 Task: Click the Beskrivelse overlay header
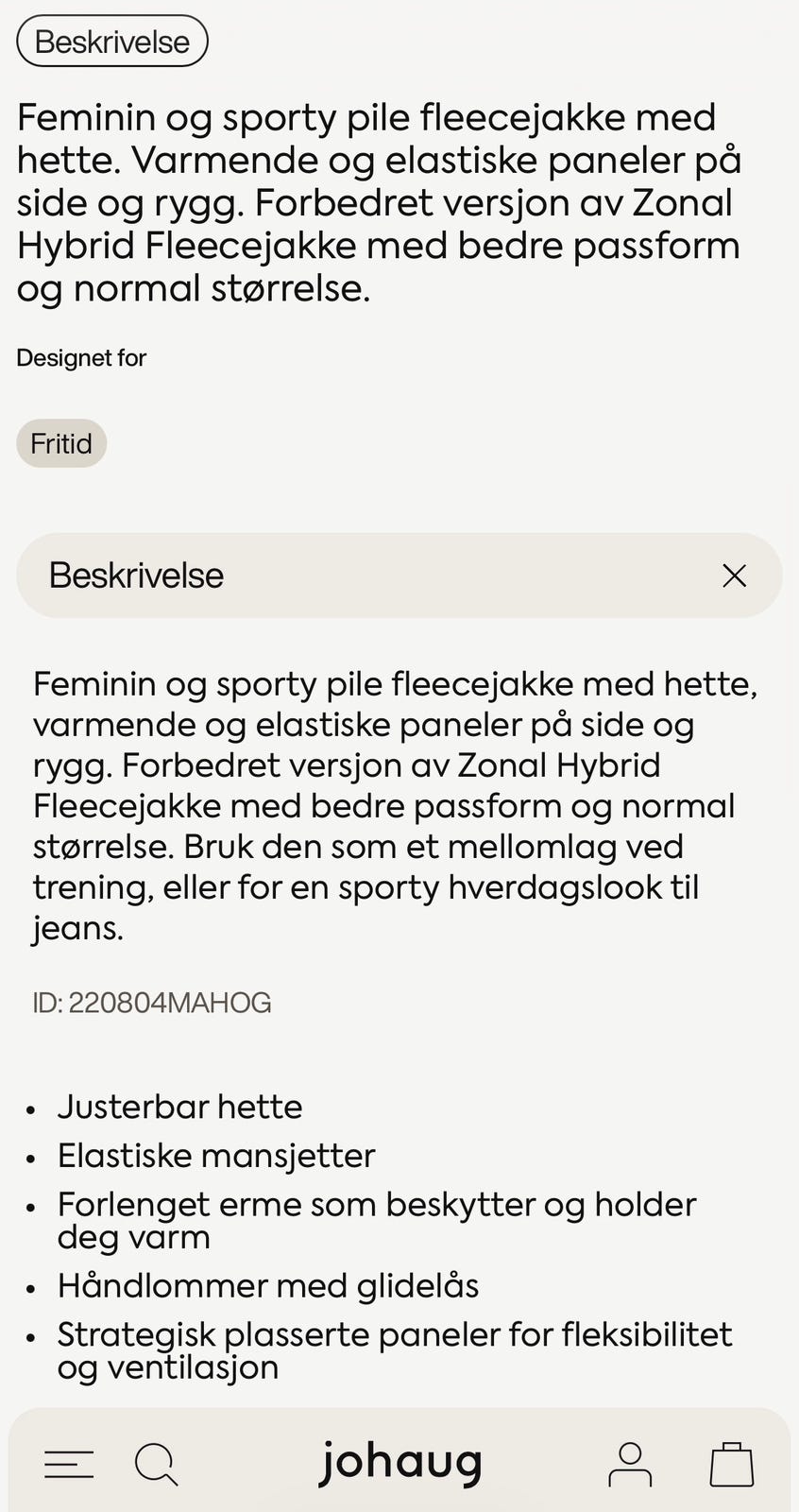[137, 575]
